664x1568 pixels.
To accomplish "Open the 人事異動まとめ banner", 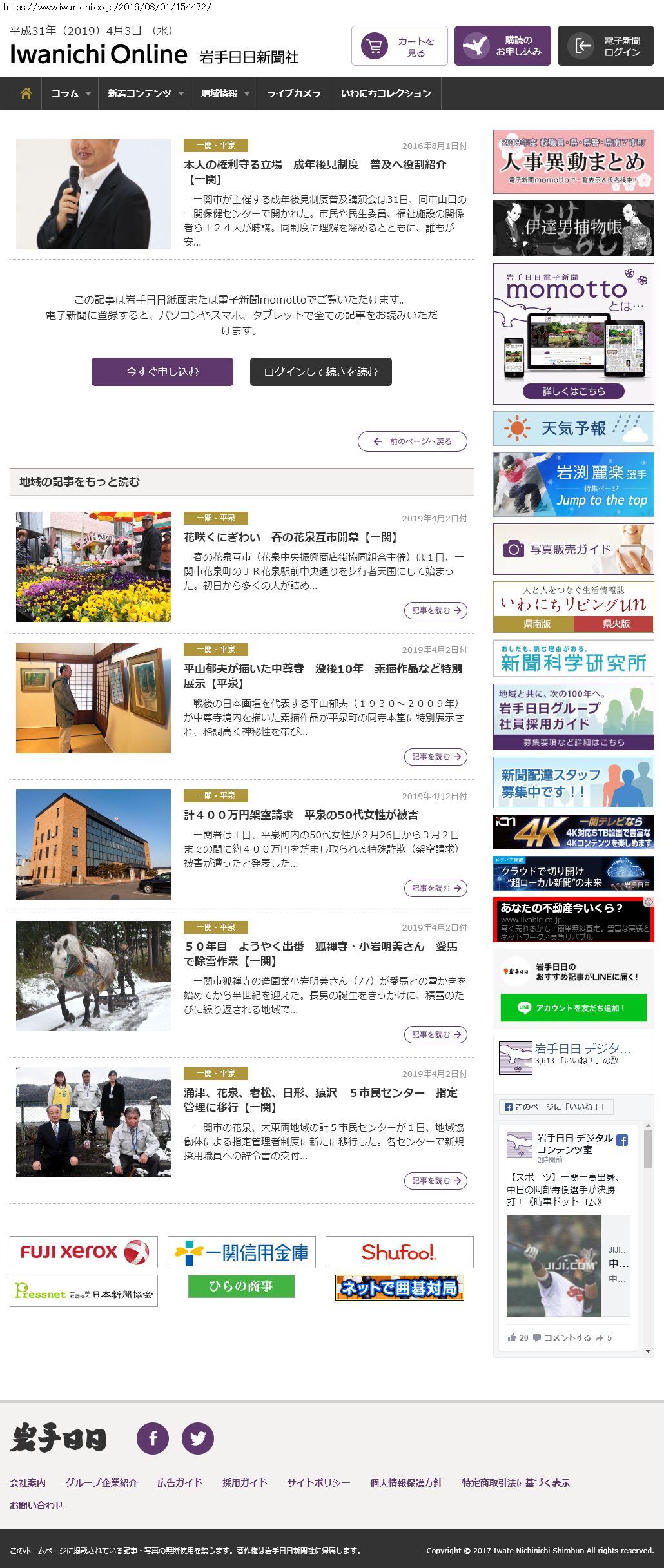I will (573, 162).
